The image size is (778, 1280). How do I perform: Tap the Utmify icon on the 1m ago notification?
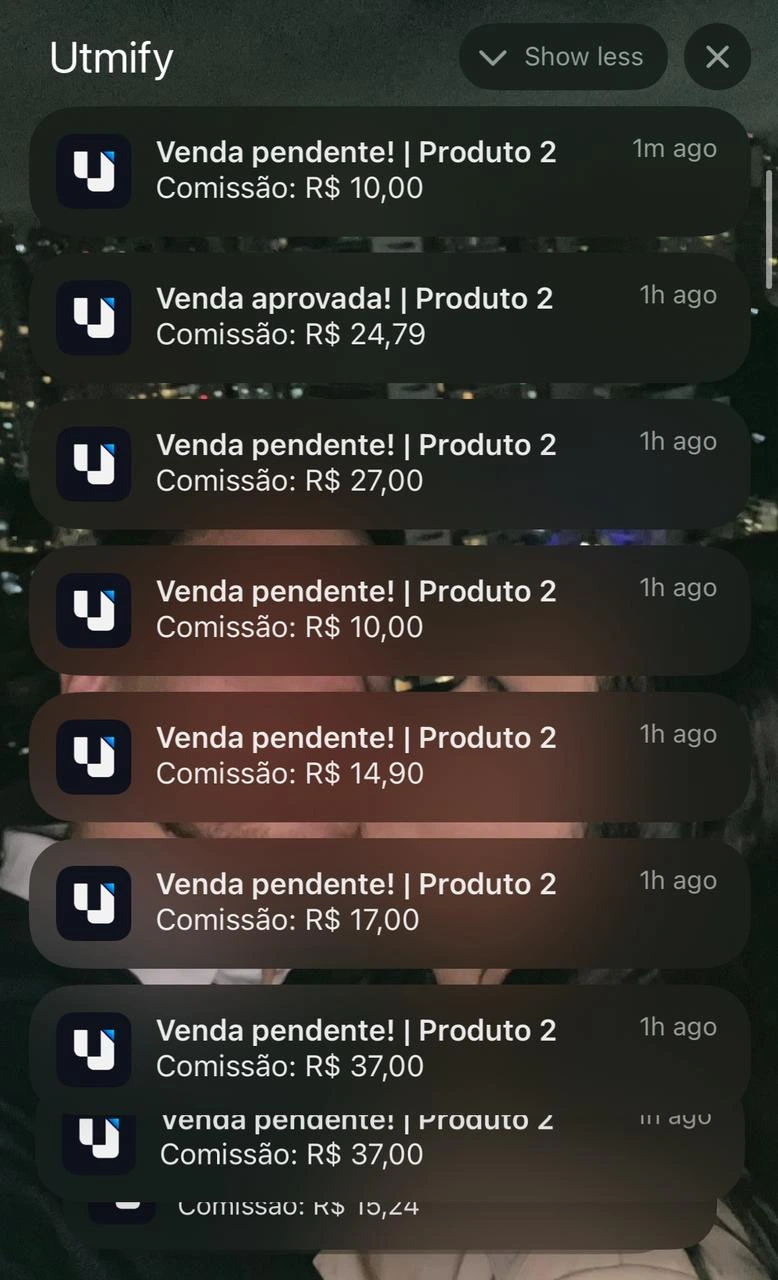tap(95, 170)
